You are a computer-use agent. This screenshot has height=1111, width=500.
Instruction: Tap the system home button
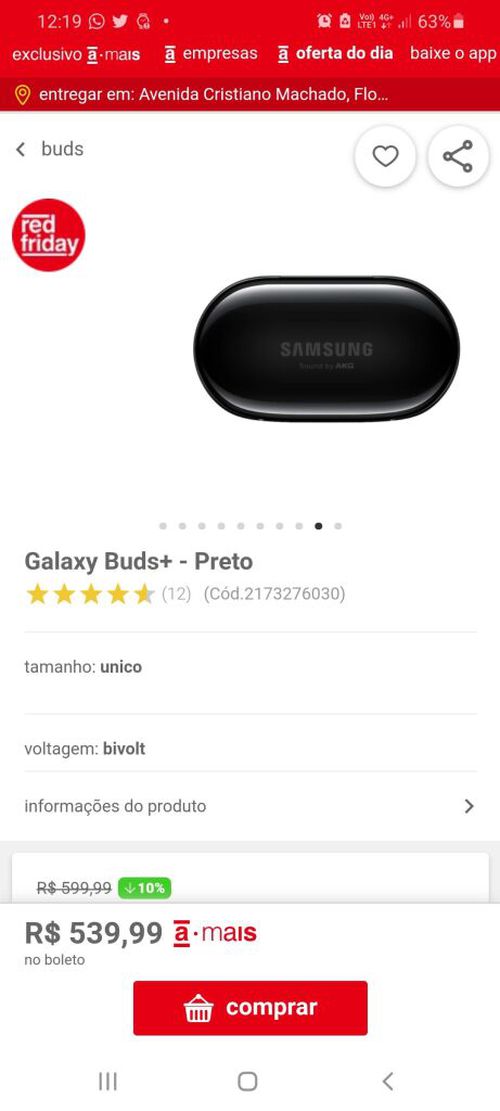coord(247,1081)
